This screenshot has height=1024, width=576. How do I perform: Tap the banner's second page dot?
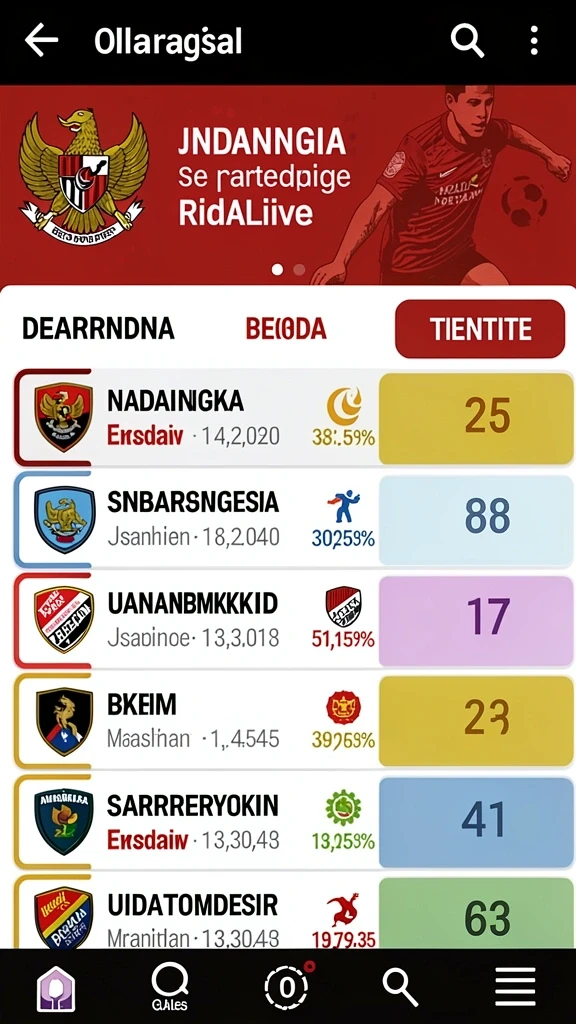tap(299, 269)
